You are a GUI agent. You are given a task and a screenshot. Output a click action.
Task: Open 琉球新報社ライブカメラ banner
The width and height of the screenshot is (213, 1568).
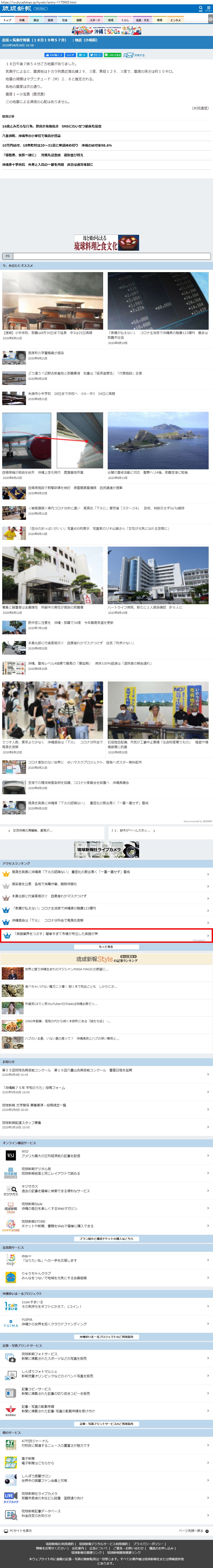point(107,849)
